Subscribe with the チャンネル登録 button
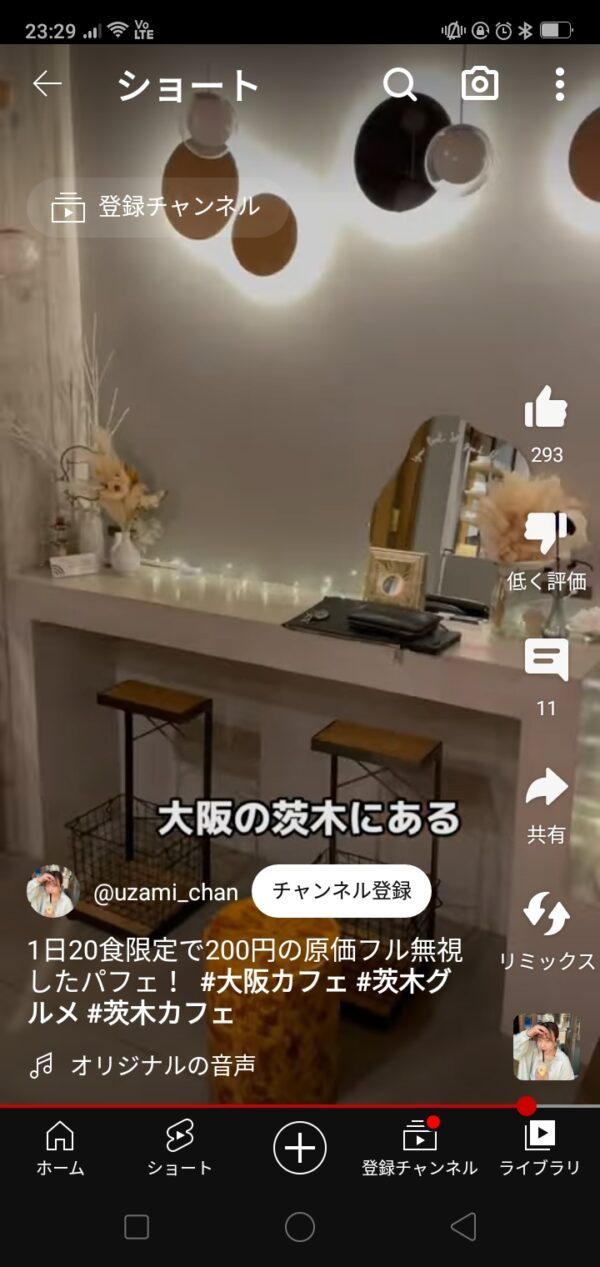 (341, 890)
